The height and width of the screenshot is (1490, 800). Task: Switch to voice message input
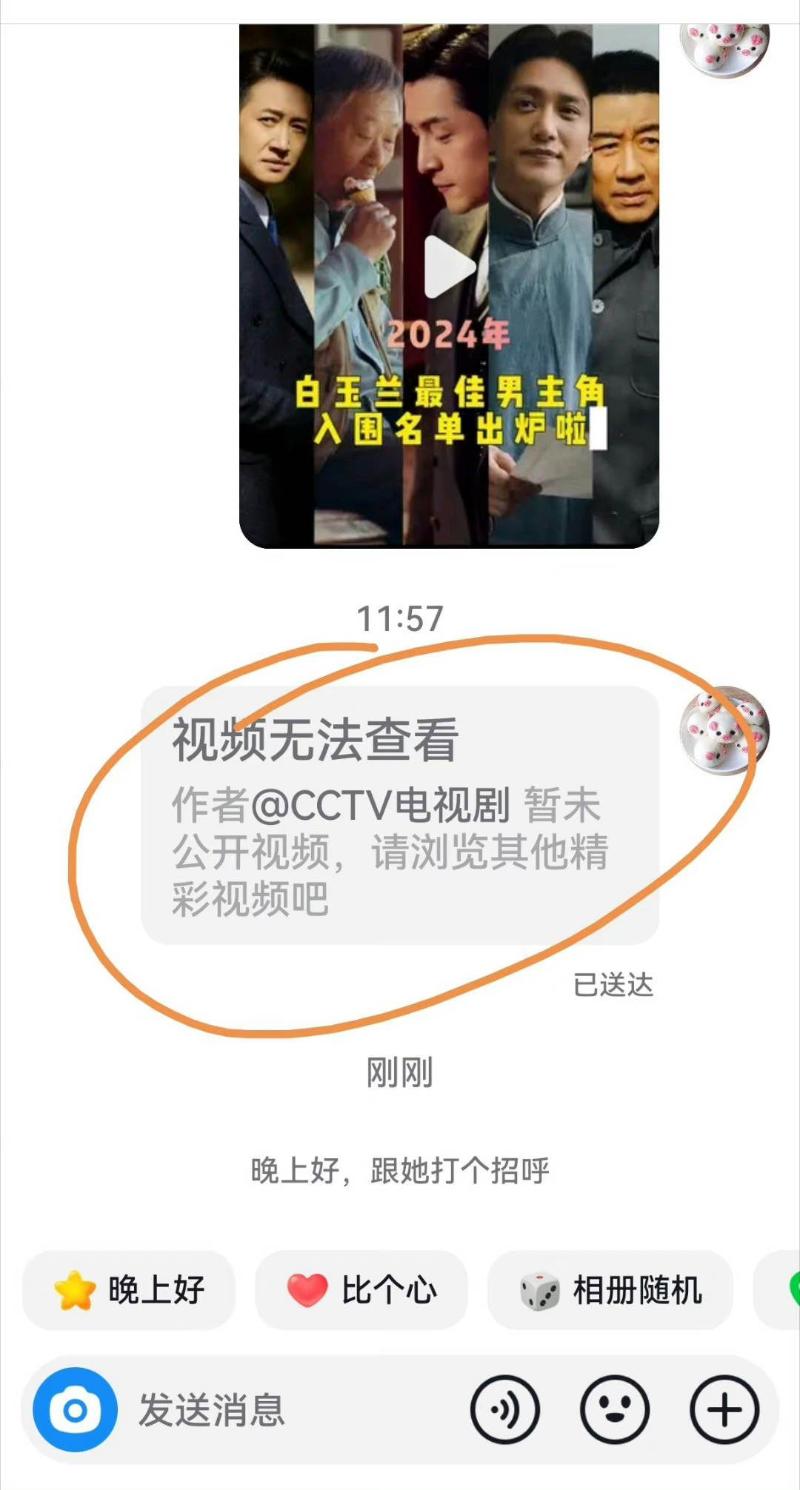pyautogui.click(x=505, y=1410)
